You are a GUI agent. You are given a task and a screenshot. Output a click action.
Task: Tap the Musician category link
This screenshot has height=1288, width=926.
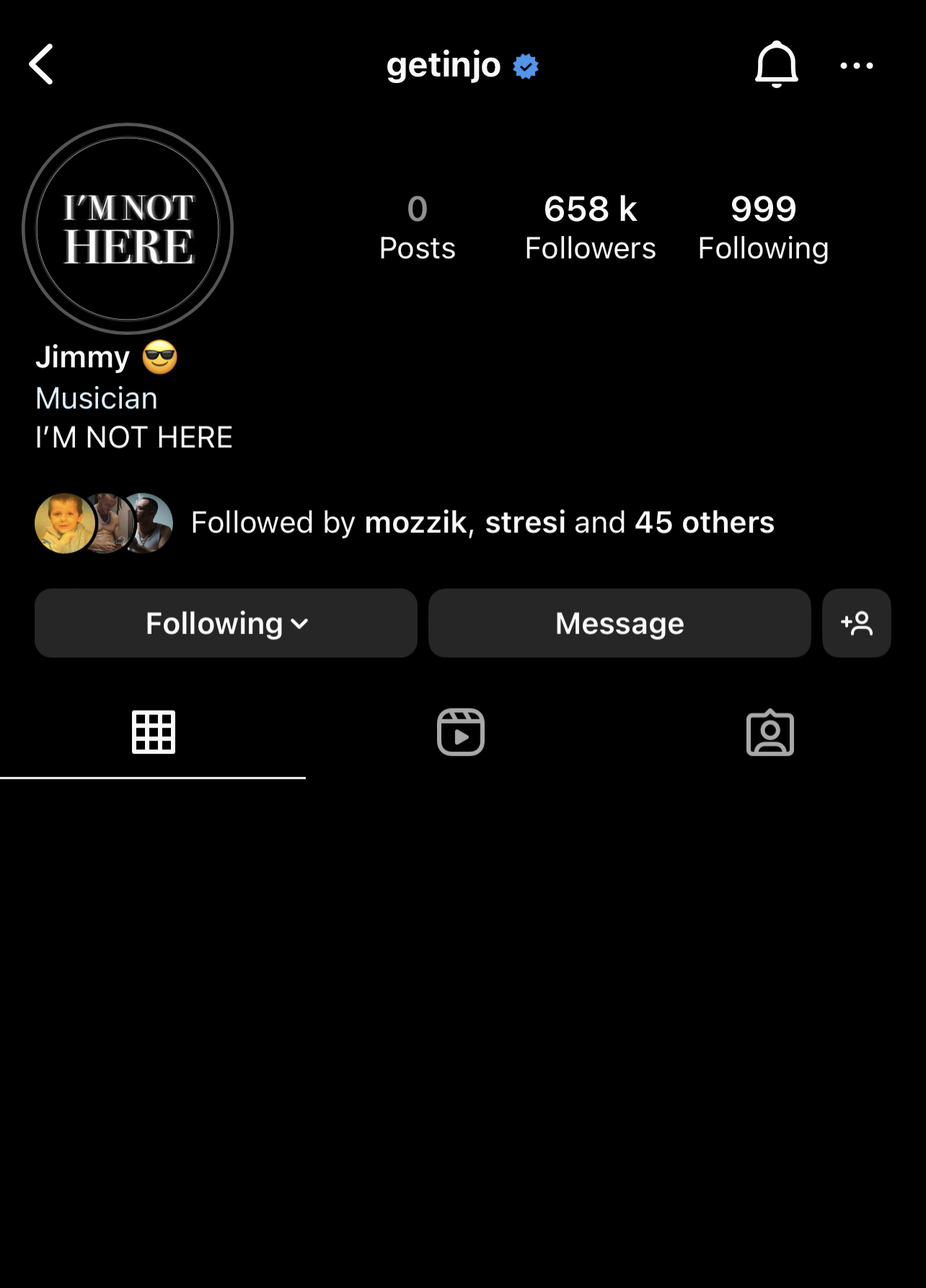[x=97, y=398]
